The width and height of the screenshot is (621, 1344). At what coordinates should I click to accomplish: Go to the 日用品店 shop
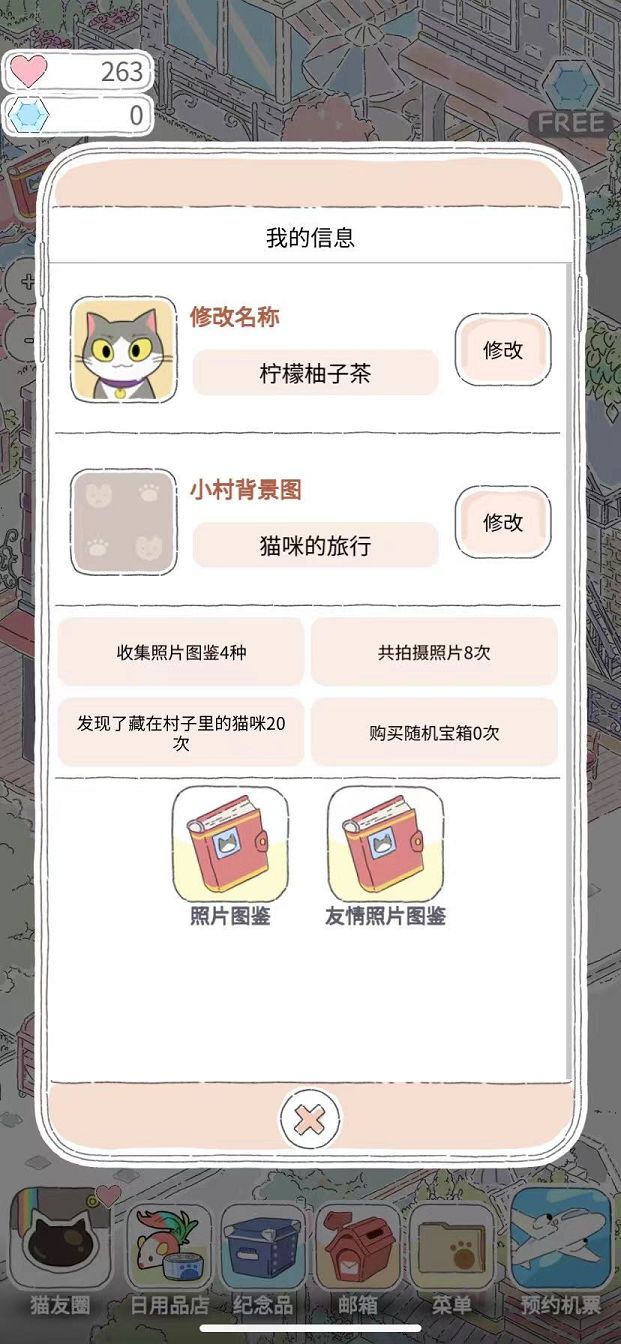pyautogui.click(x=169, y=1250)
